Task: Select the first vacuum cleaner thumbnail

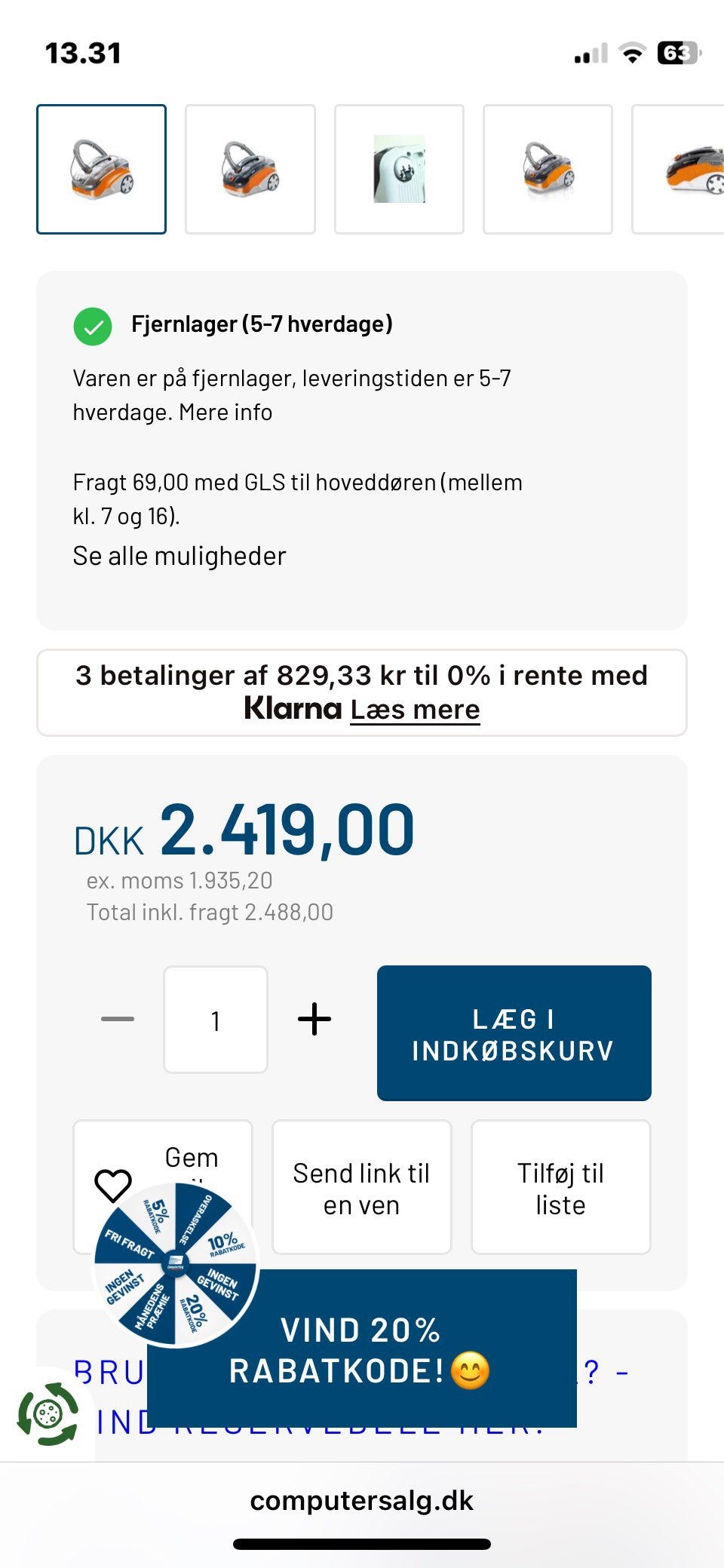Action: [x=102, y=169]
